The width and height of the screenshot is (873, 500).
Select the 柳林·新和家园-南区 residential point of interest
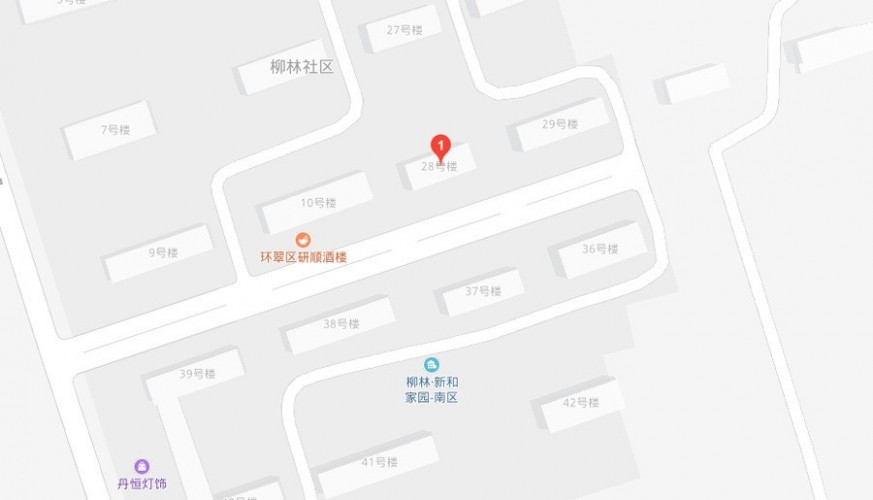tap(431, 365)
